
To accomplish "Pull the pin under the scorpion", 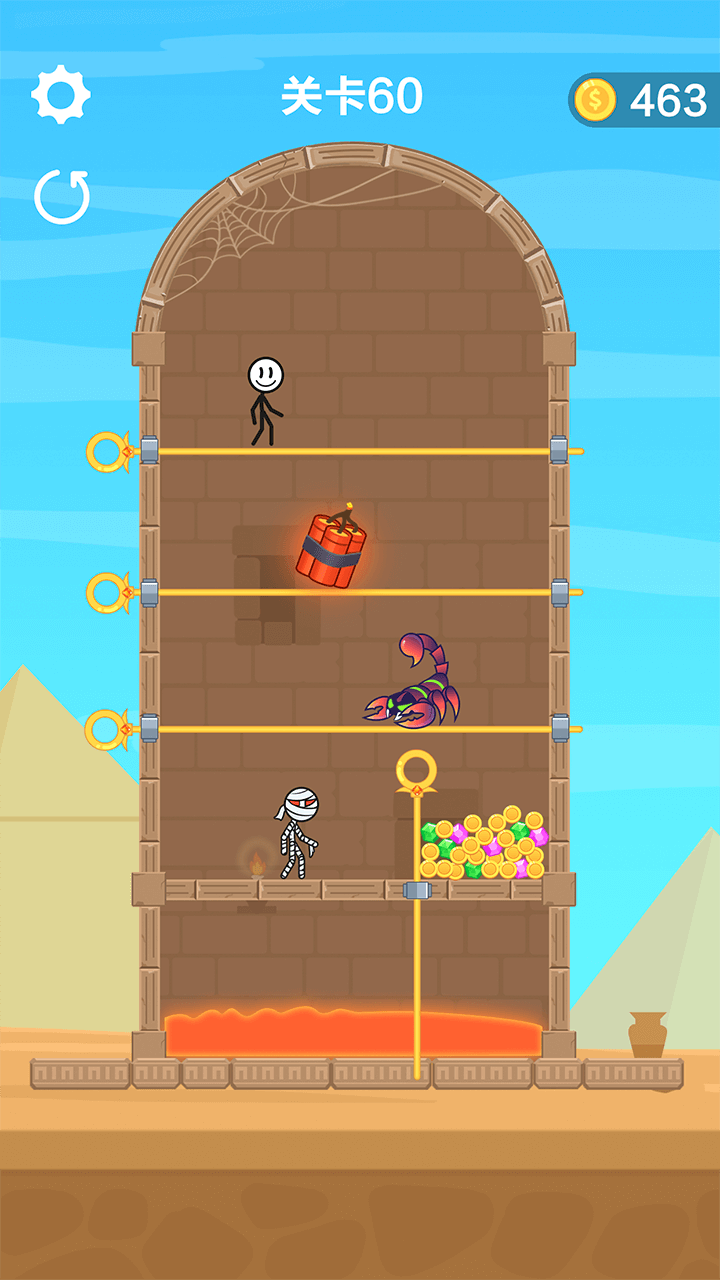I will point(107,729).
